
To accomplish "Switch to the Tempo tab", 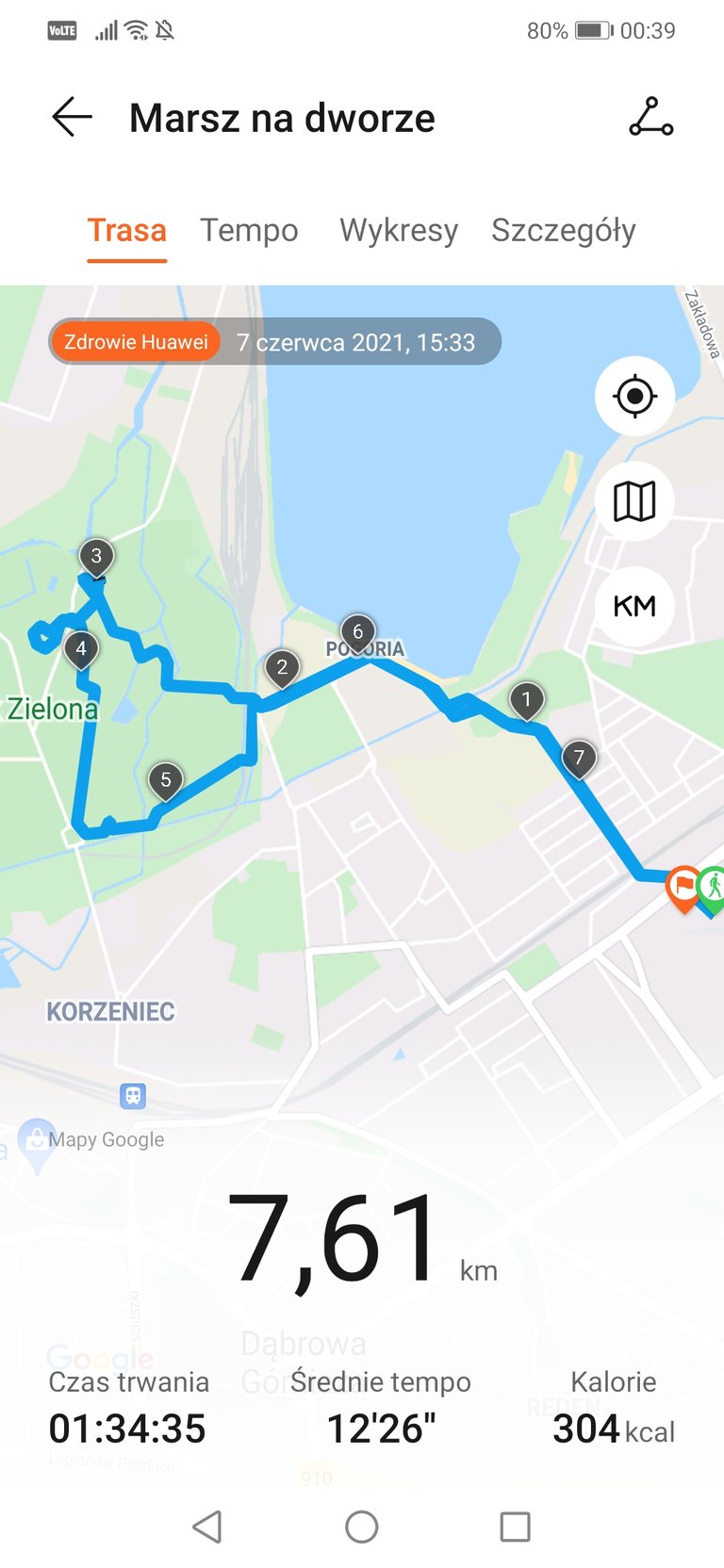I will [249, 230].
